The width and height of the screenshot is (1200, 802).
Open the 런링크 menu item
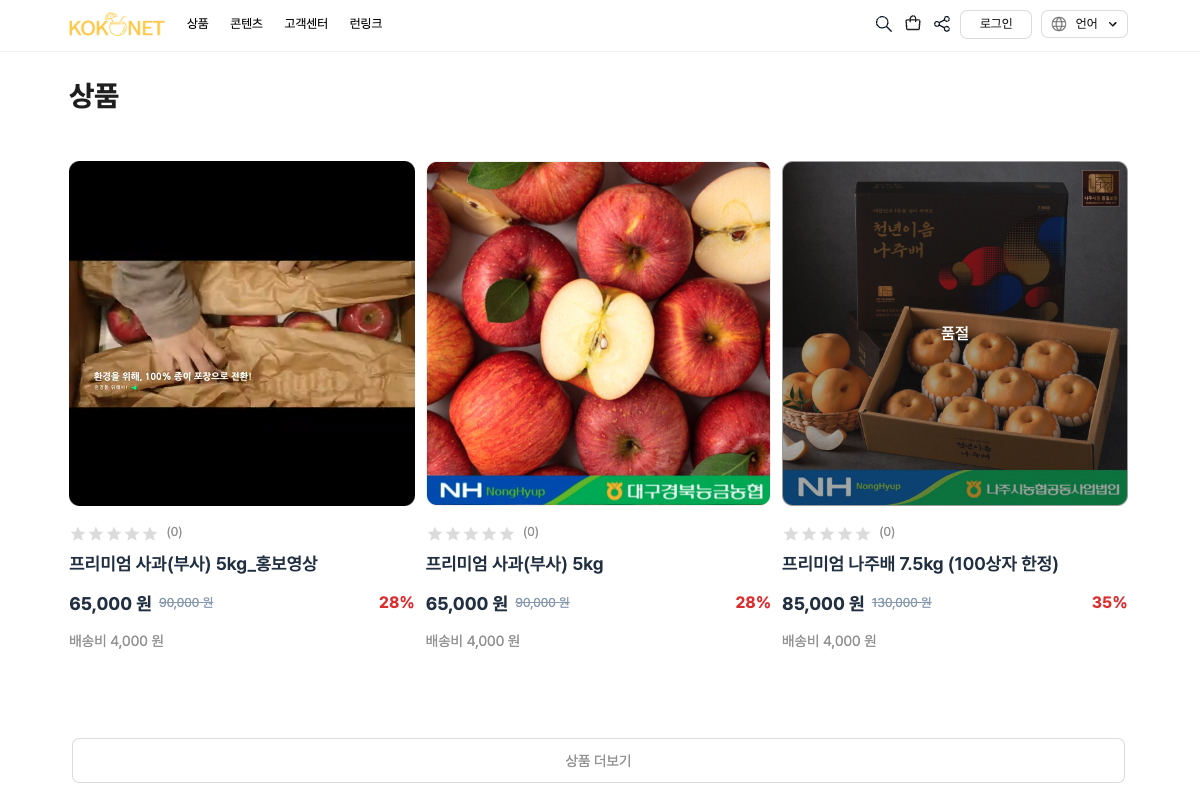pos(365,24)
